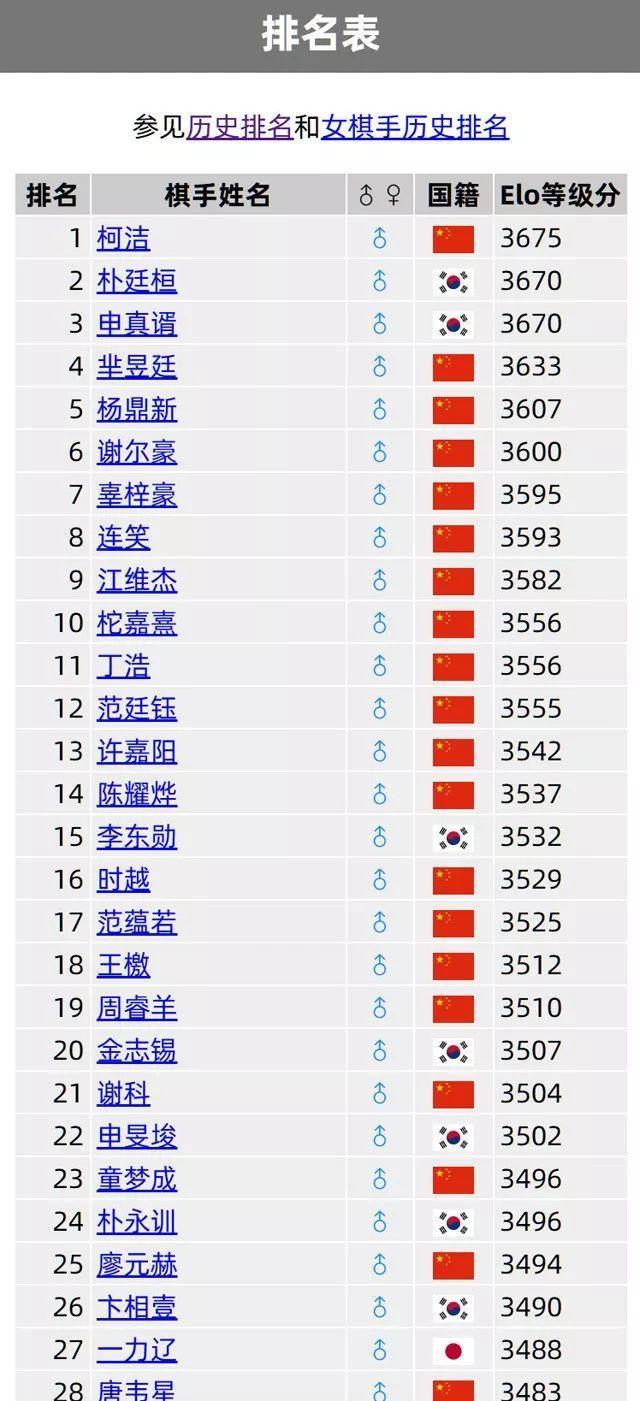The image size is (640, 1401).
Task: Tap 陈耀烨's name link
Action: [137, 794]
